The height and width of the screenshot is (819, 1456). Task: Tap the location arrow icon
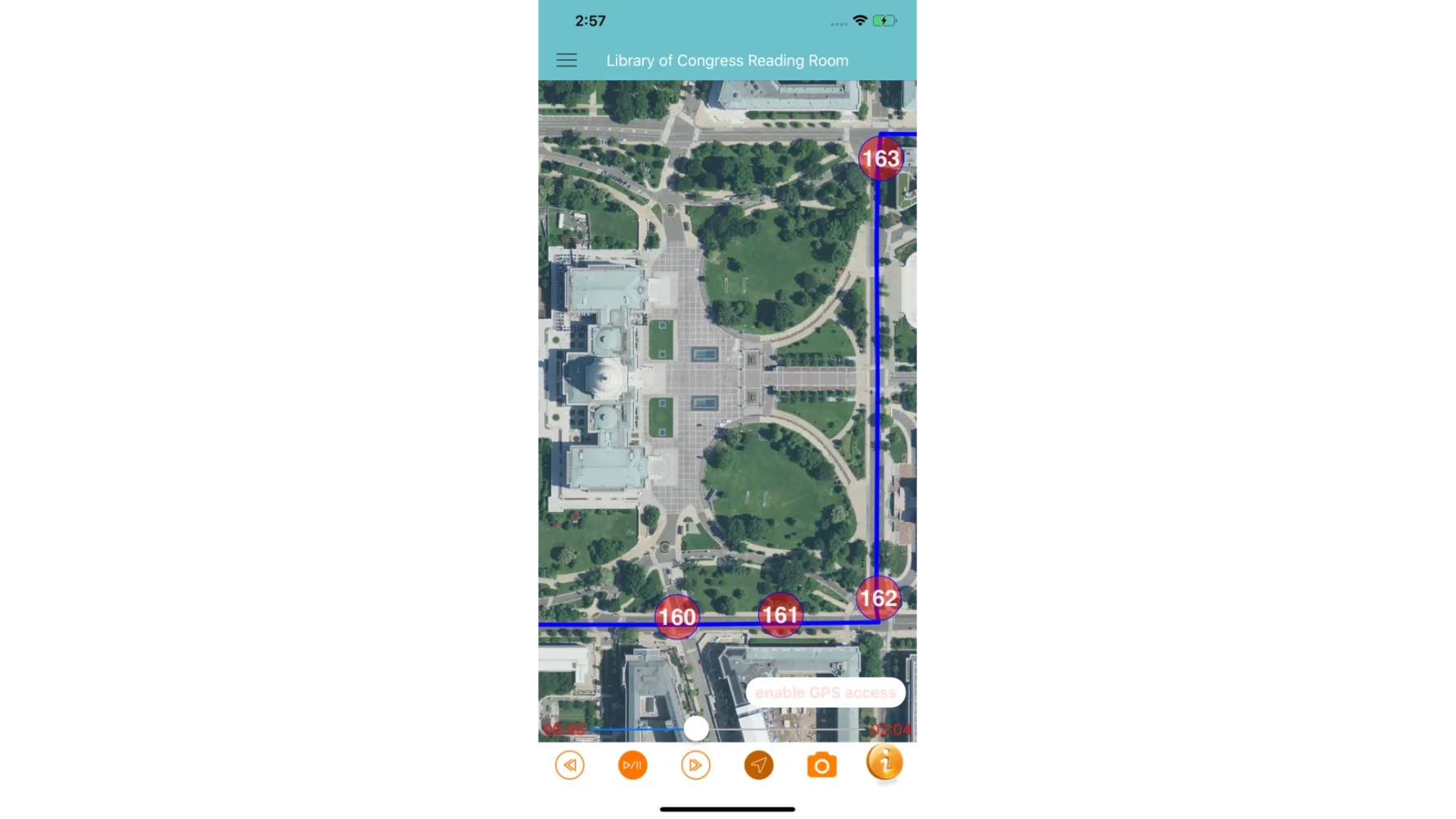coord(758,765)
